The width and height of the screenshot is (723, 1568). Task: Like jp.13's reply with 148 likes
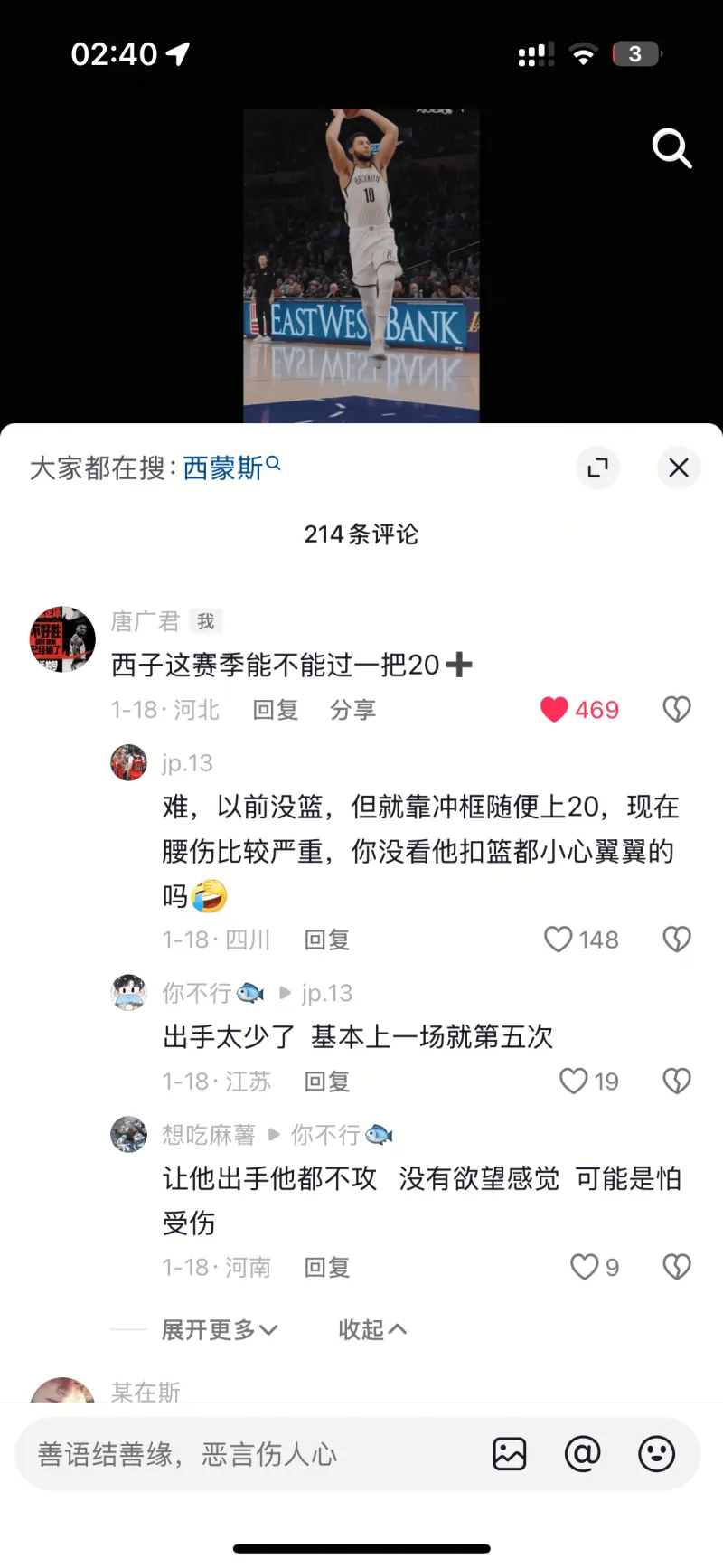click(559, 940)
